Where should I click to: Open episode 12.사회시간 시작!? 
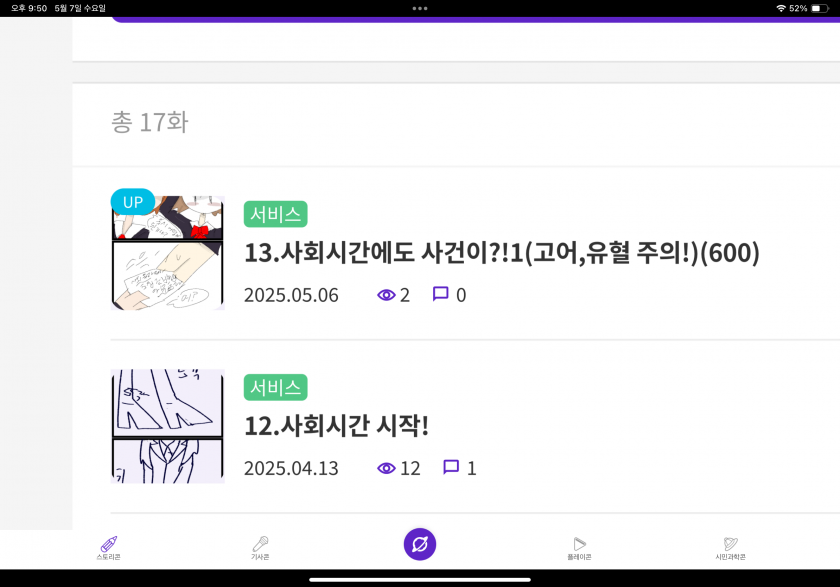tap(336, 426)
